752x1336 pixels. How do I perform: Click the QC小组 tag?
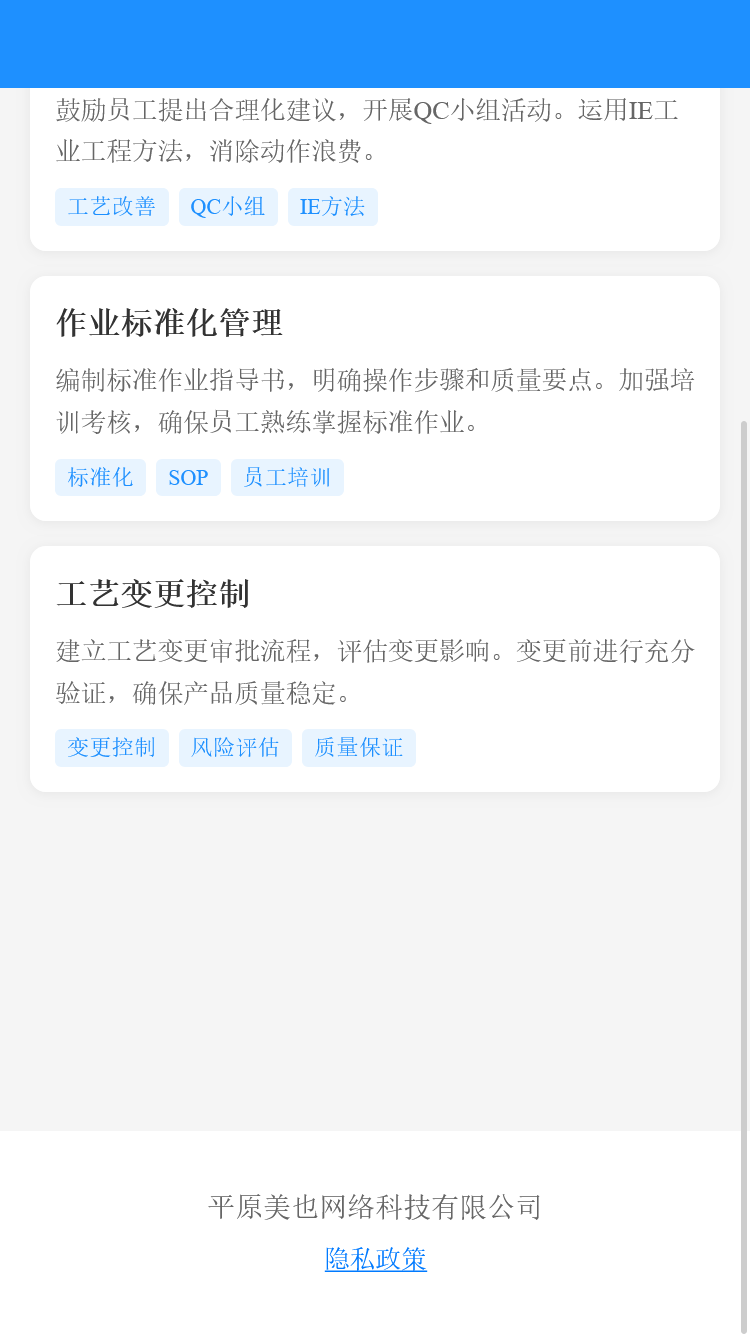[228, 207]
